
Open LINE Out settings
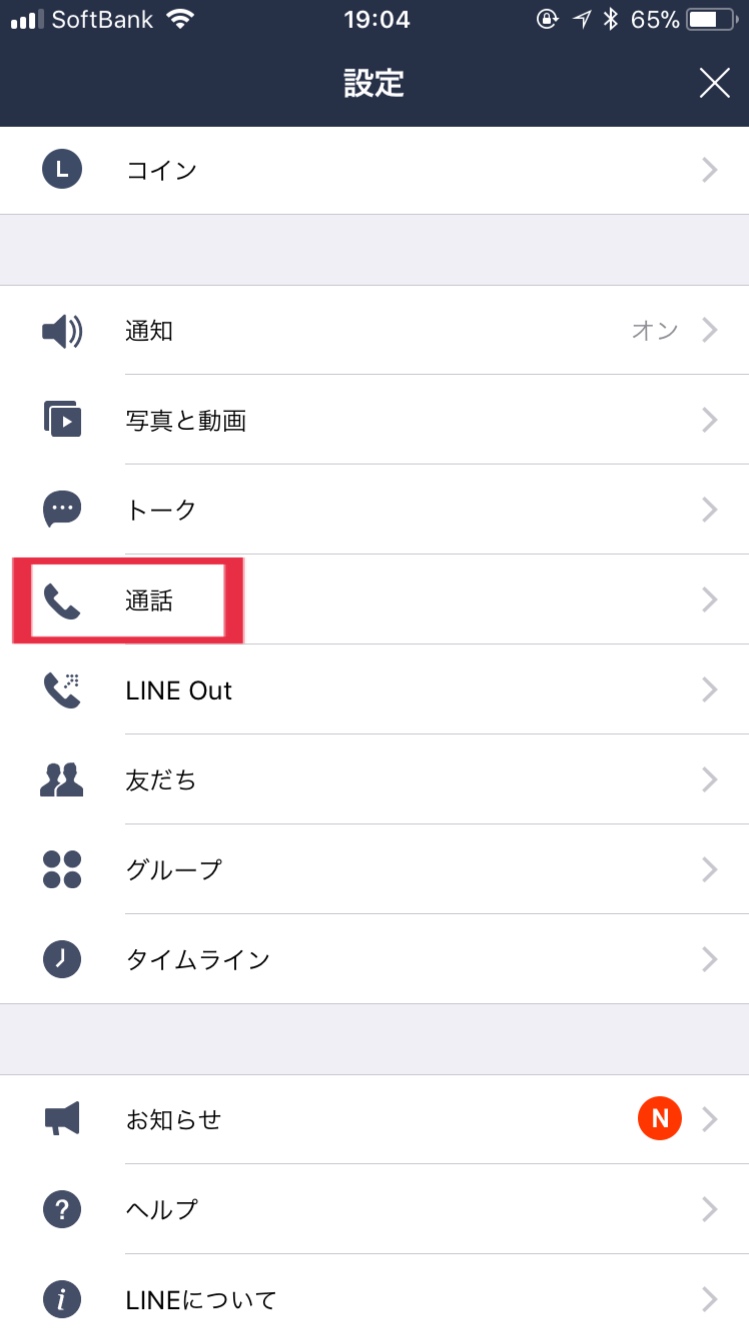(374, 690)
